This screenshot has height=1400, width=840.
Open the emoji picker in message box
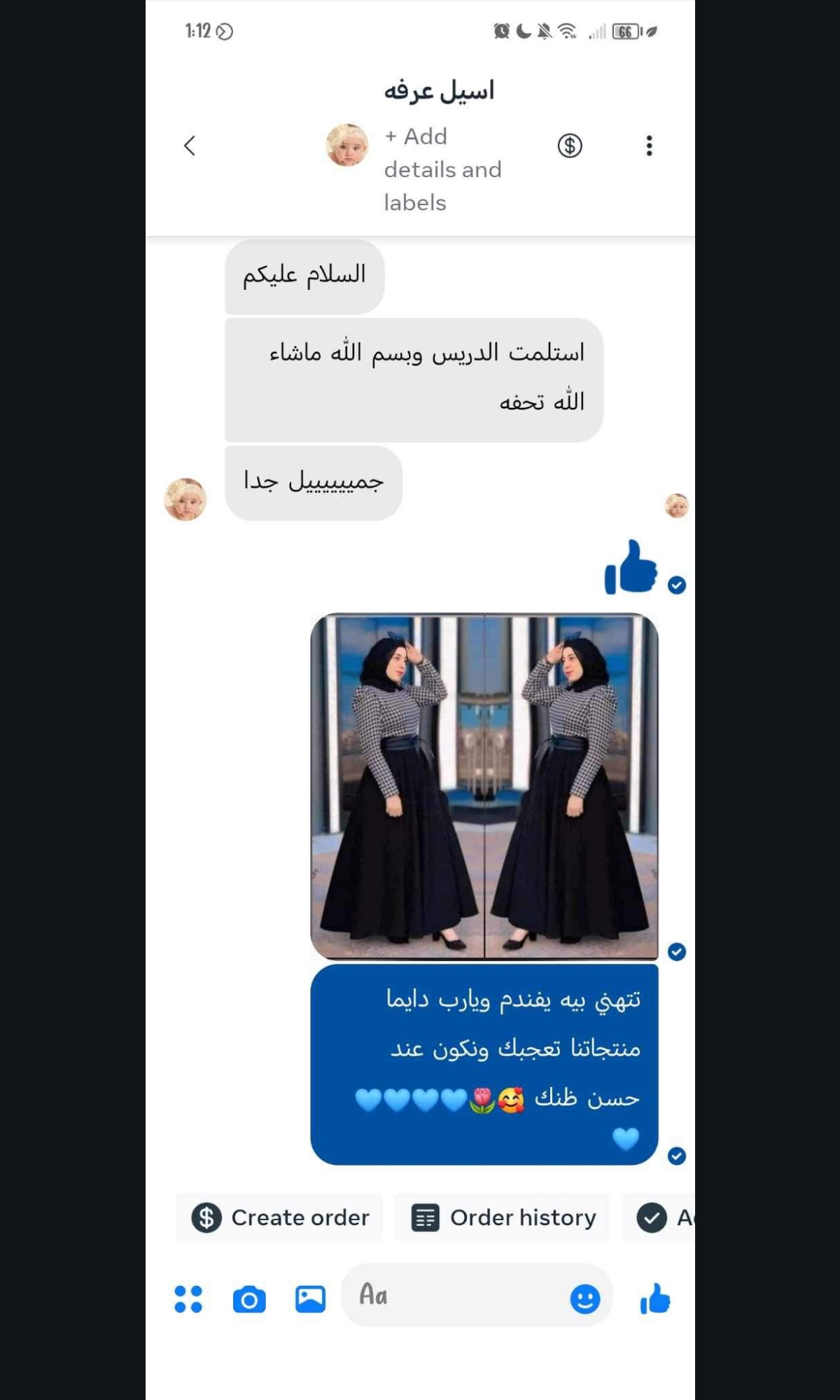click(585, 1299)
